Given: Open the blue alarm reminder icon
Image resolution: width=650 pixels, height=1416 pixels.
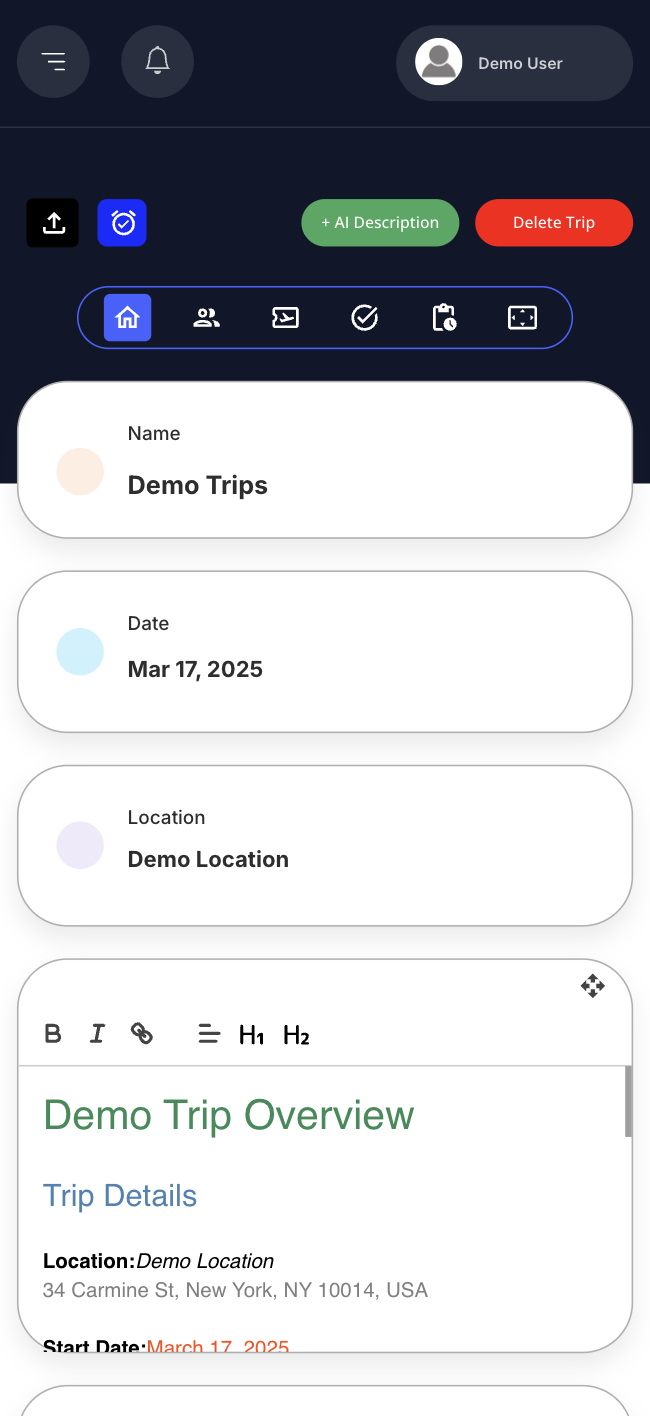Looking at the screenshot, I should [122, 222].
